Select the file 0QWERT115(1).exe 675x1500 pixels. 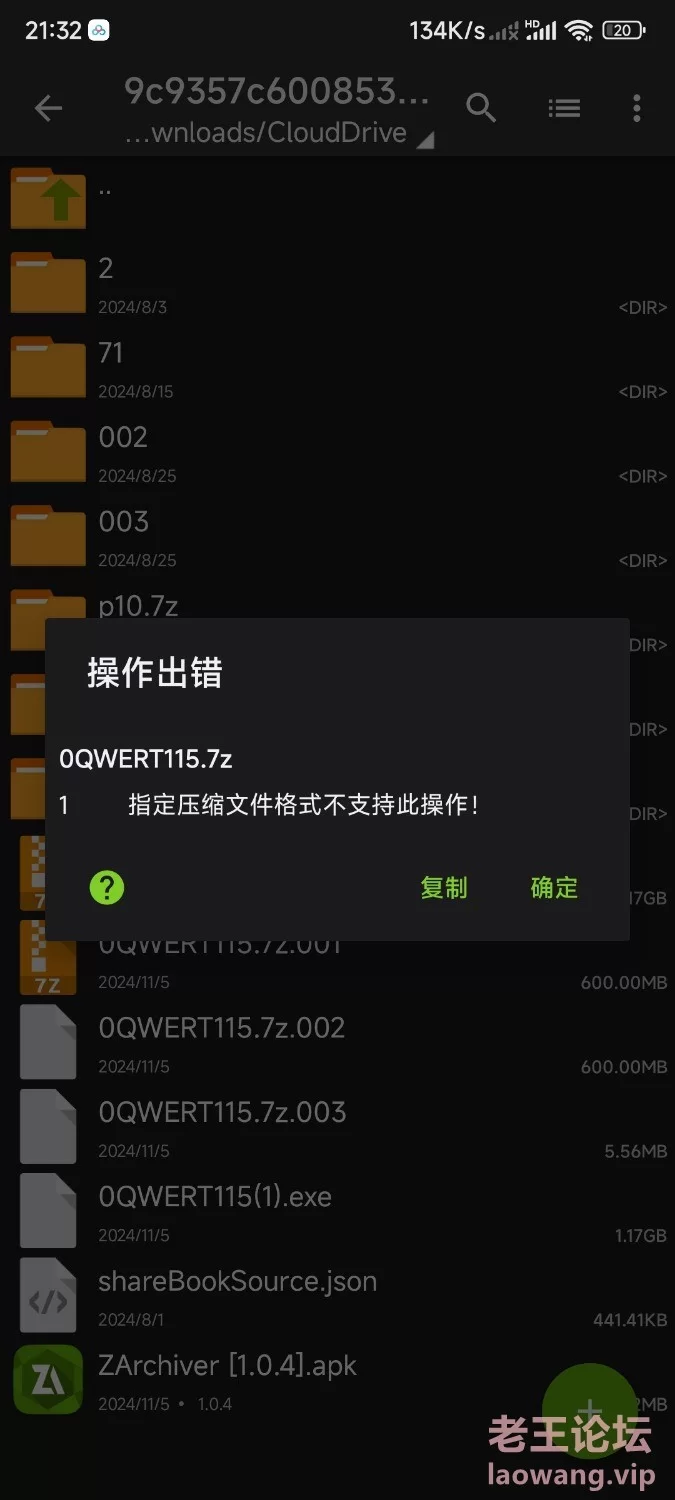[337, 1212]
